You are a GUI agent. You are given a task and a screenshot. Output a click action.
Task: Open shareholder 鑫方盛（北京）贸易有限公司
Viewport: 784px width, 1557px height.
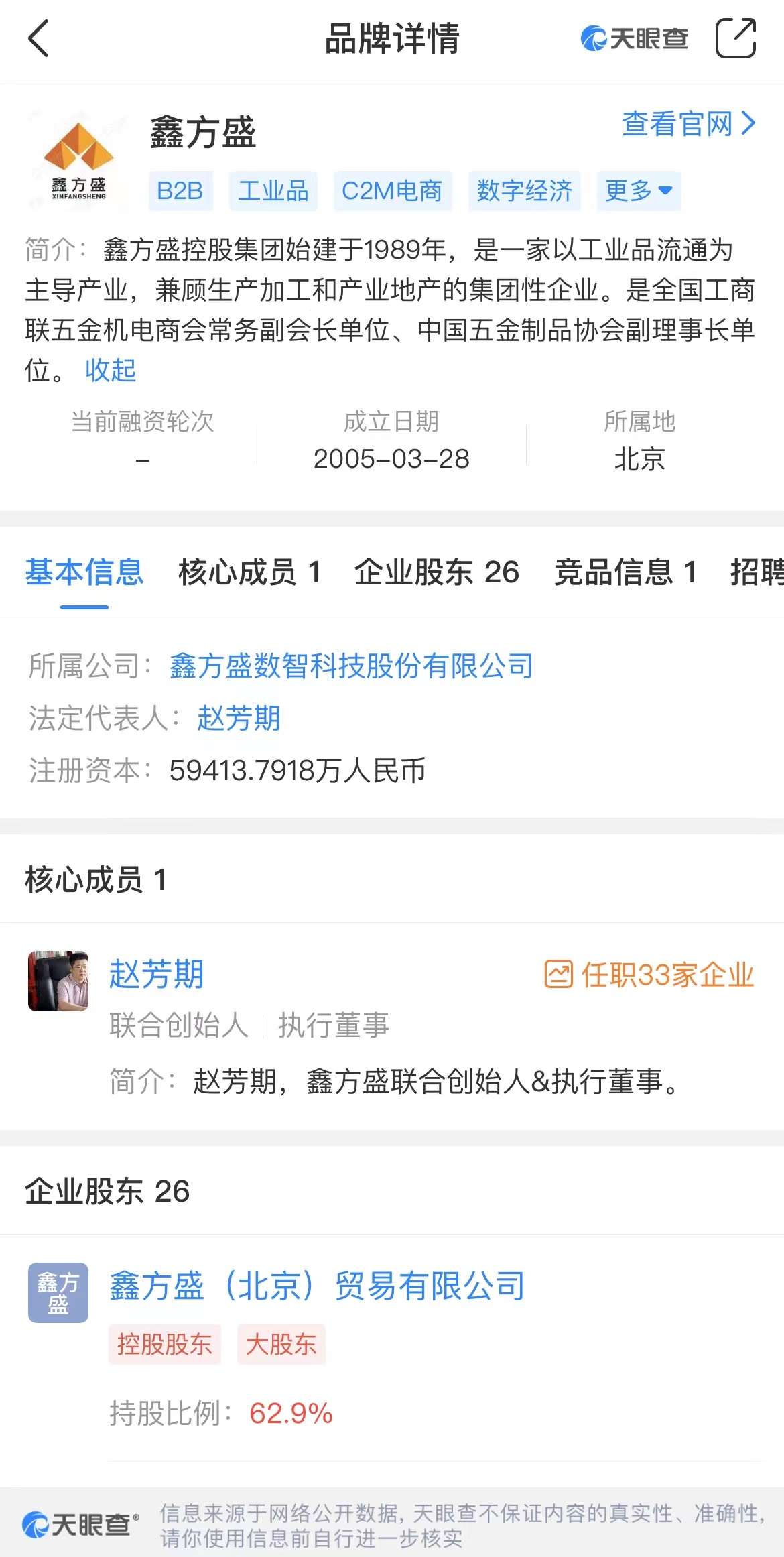(317, 1286)
